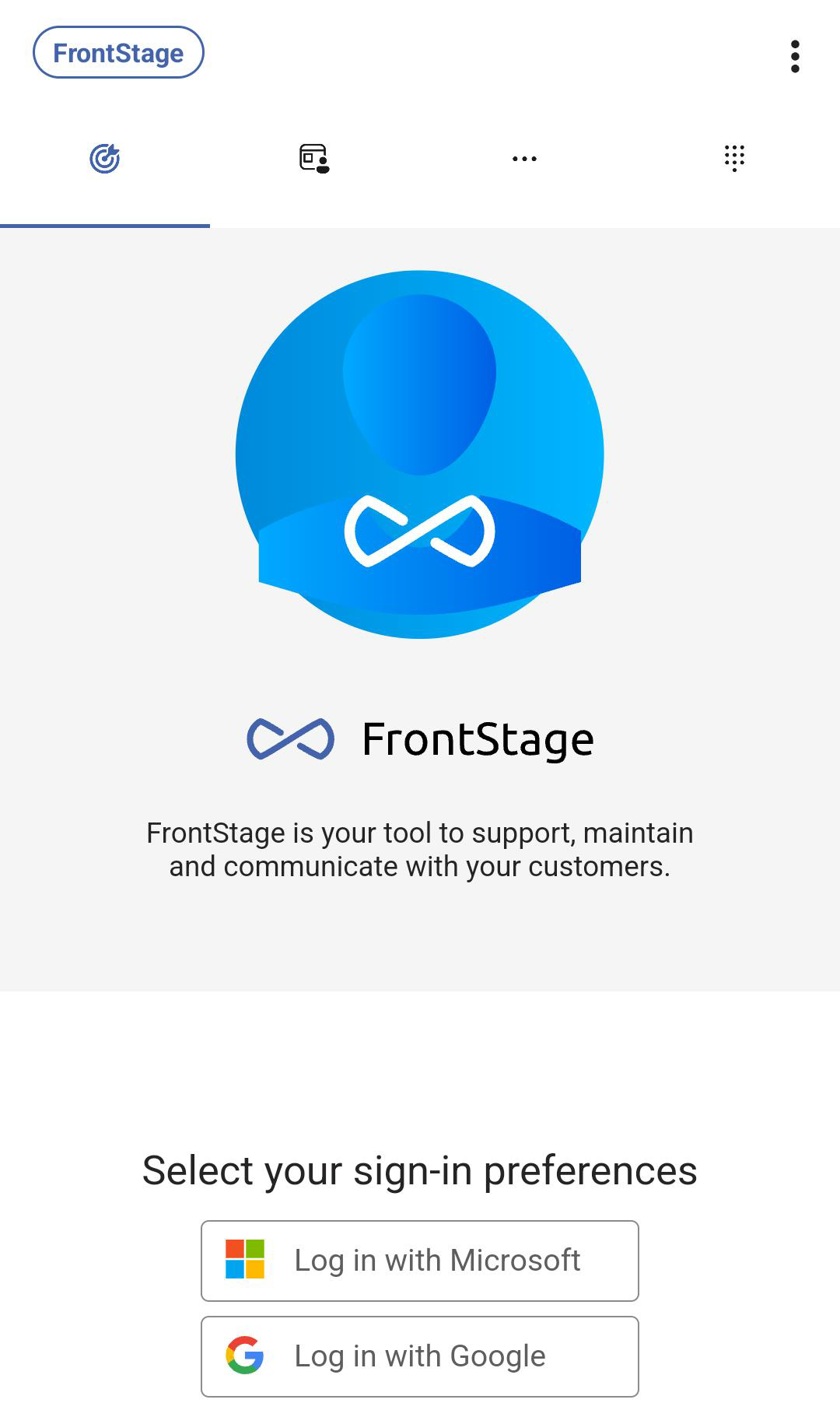Tap the FrontStage button in header
Screen dimensions: 840x1424
(x=118, y=53)
